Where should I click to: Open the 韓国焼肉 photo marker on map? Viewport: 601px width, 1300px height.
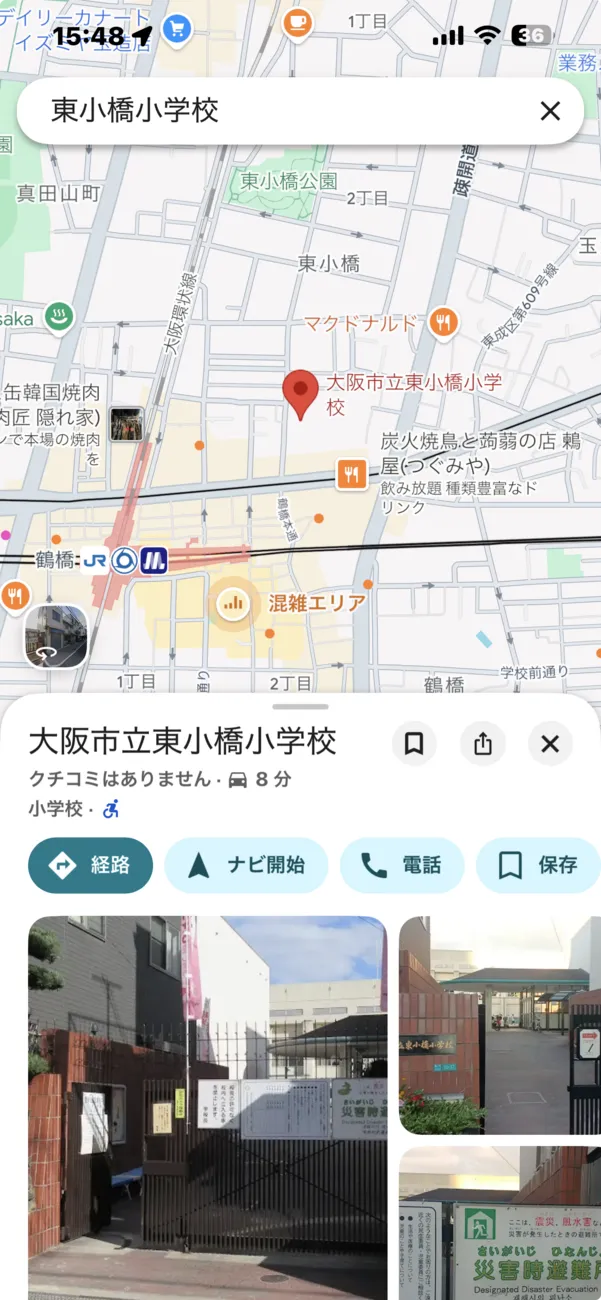coord(126,424)
